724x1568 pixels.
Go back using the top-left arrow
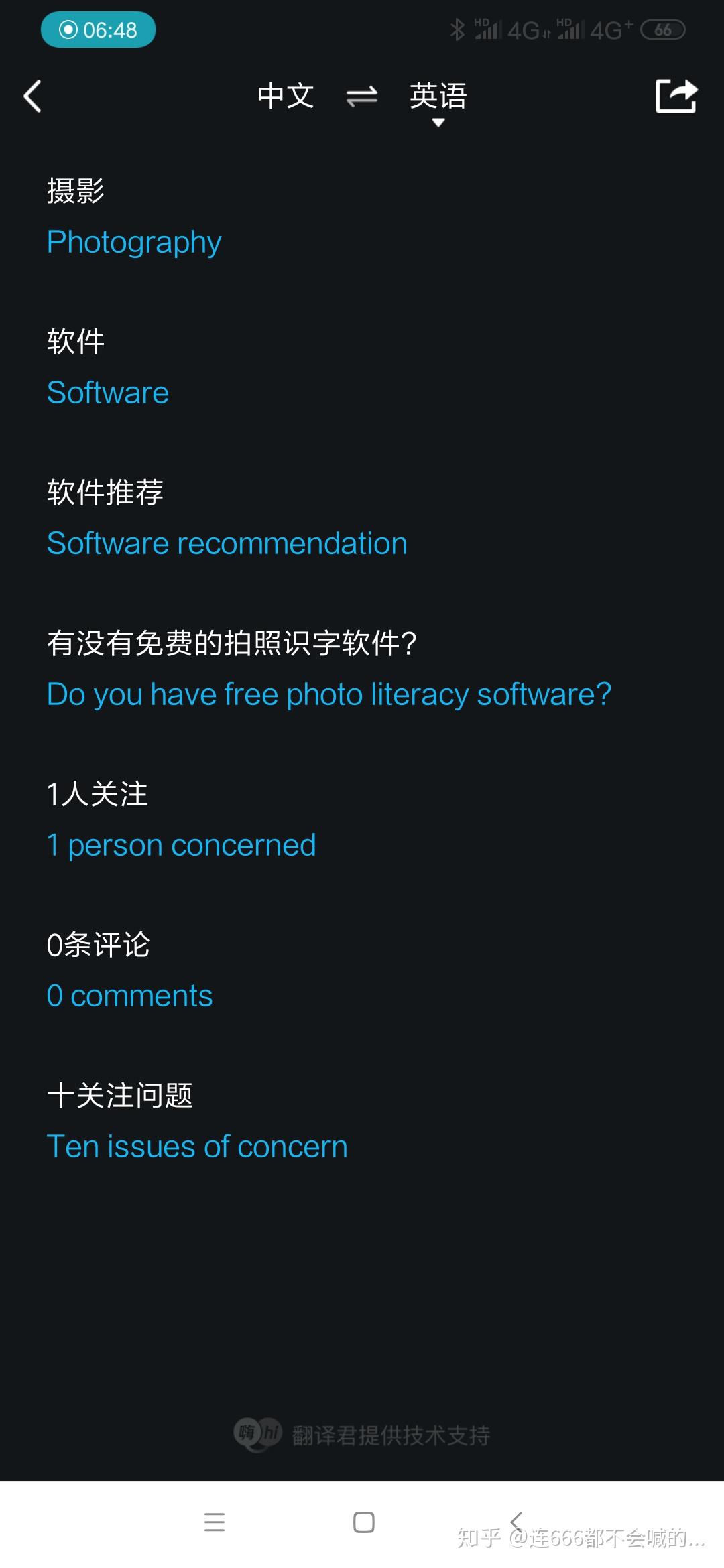tap(32, 96)
